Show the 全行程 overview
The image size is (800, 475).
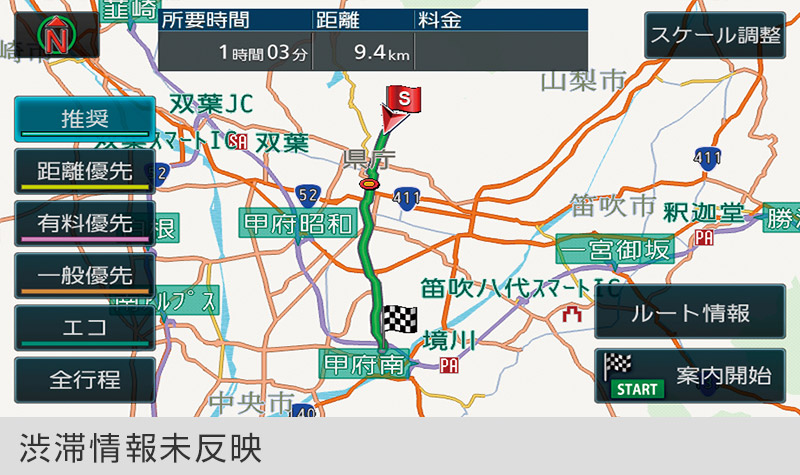[x=85, y=380]
